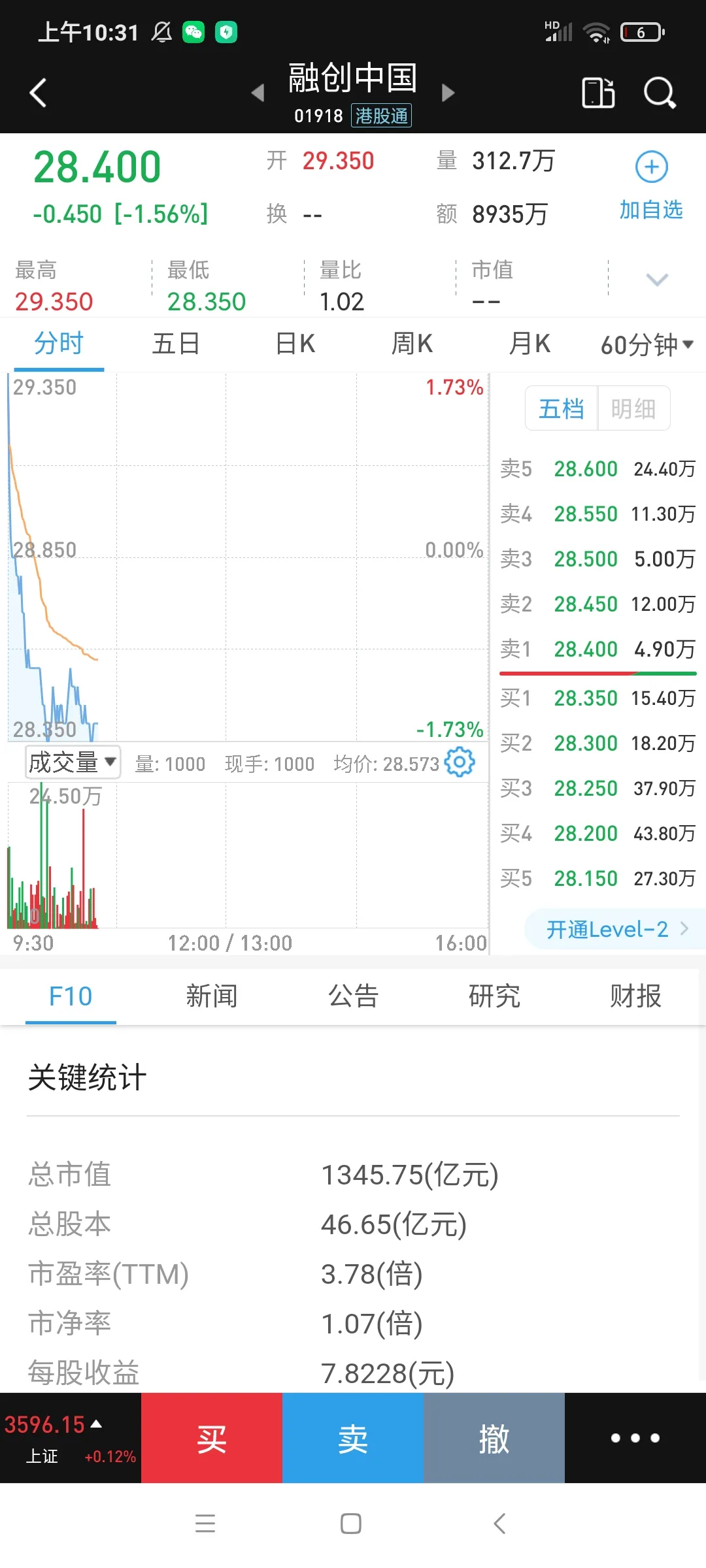Screen dimensions: 706x1568
Task: Switch to the previous stock with the left arrow
Action: coord(258,93)
